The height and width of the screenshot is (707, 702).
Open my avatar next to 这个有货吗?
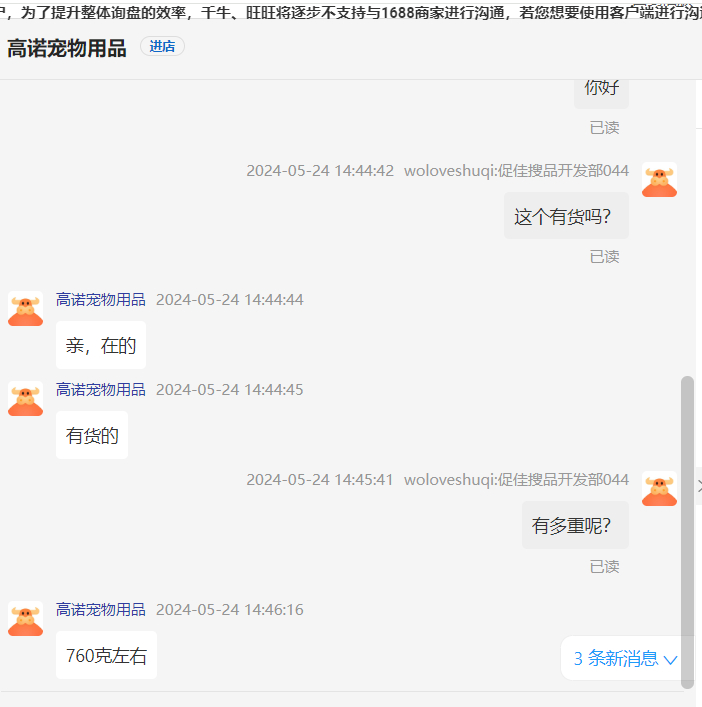pyautogui.click(x=659, y=180)
